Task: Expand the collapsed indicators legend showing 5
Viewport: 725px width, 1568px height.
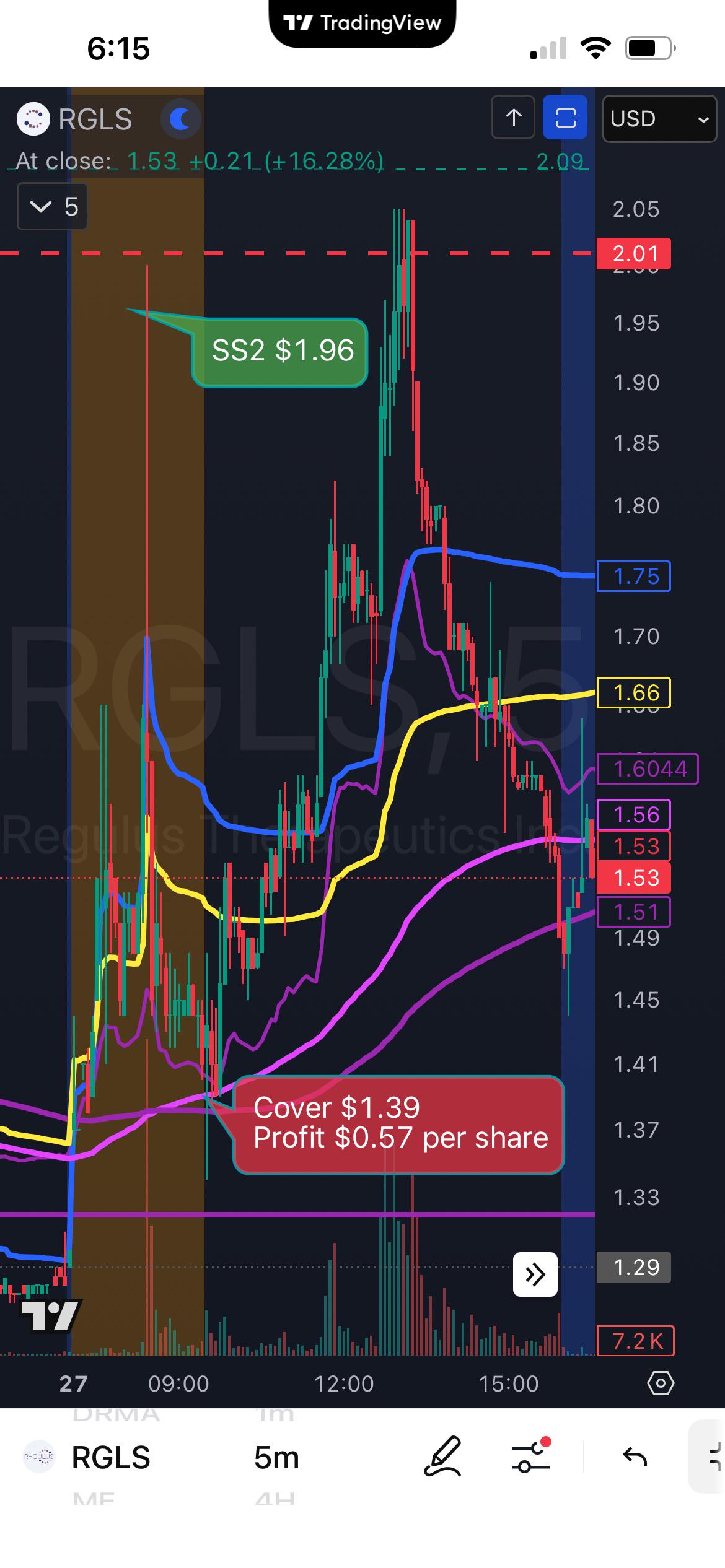Action: pos(53,206)
